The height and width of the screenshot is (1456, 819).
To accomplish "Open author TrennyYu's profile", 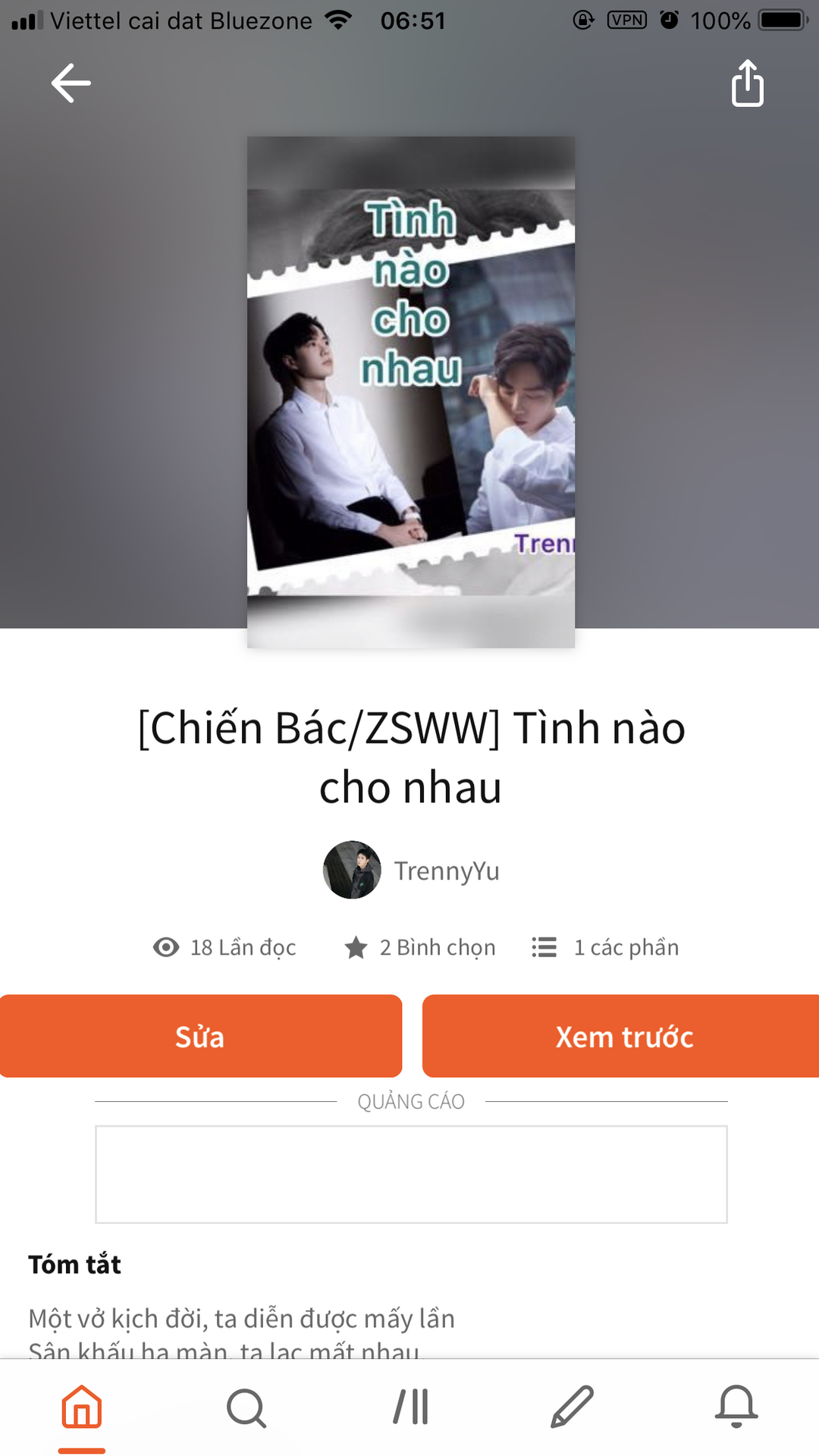I will 411,870.
